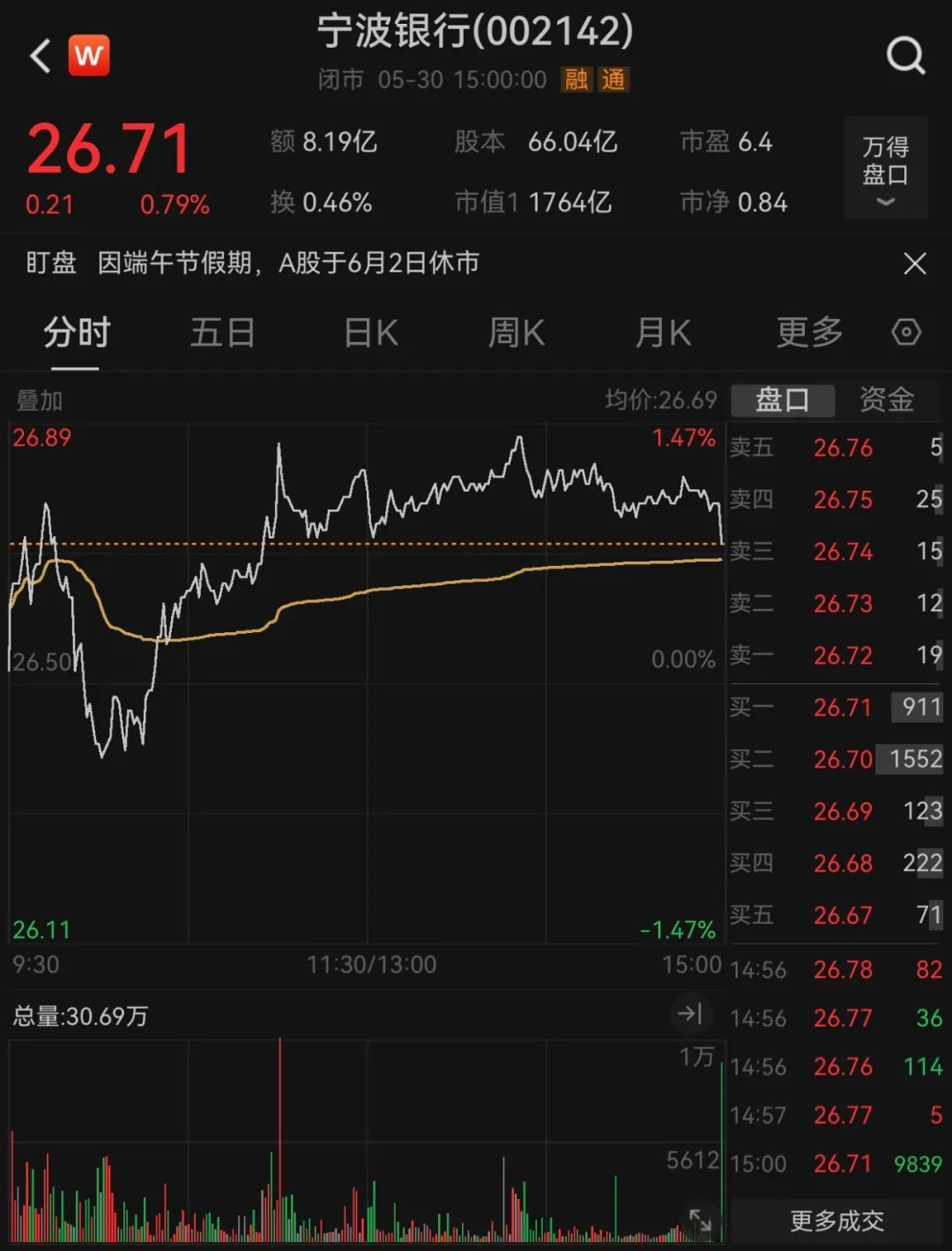Collapse the side panel arrow
Screen dimensions: 952x1251
tap(689, 1014)
